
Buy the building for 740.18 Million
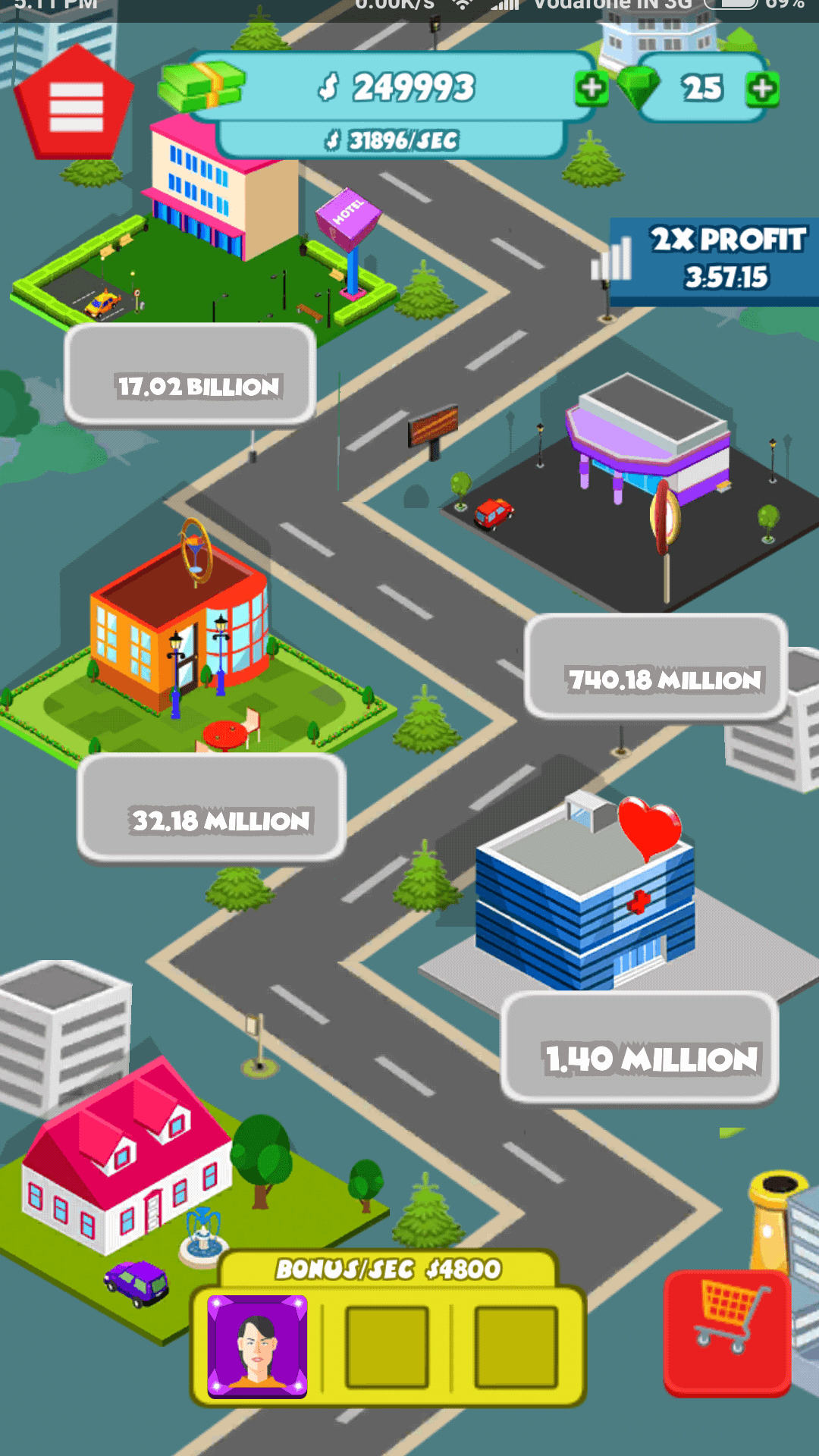pos(656,667)
